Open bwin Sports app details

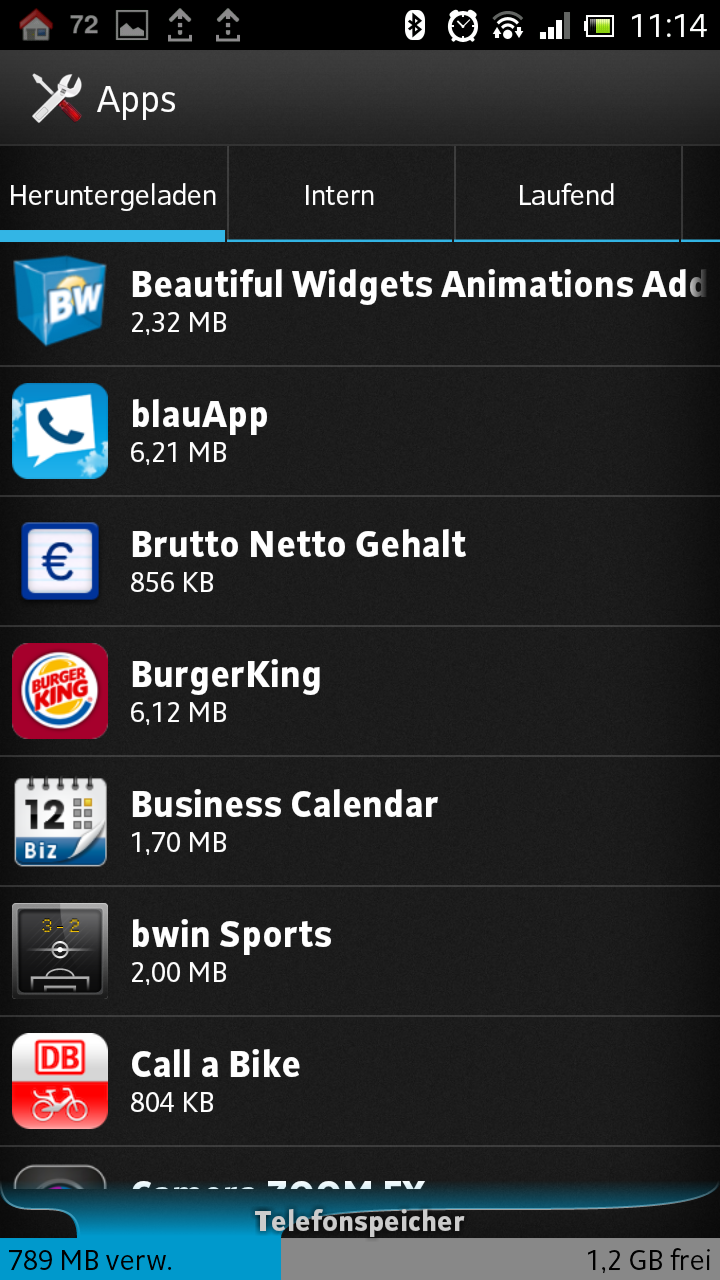coord(360,951)
